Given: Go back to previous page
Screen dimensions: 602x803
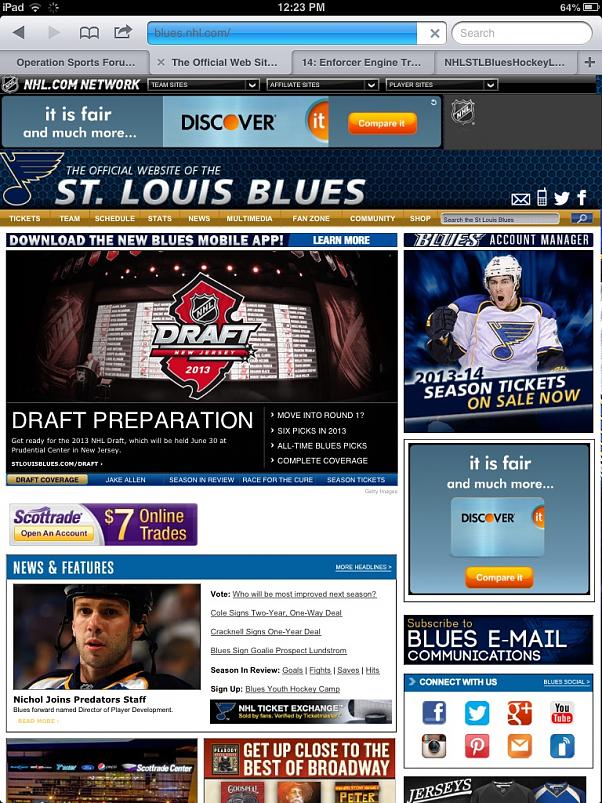Looking at the screenshot, I should 18,33.
